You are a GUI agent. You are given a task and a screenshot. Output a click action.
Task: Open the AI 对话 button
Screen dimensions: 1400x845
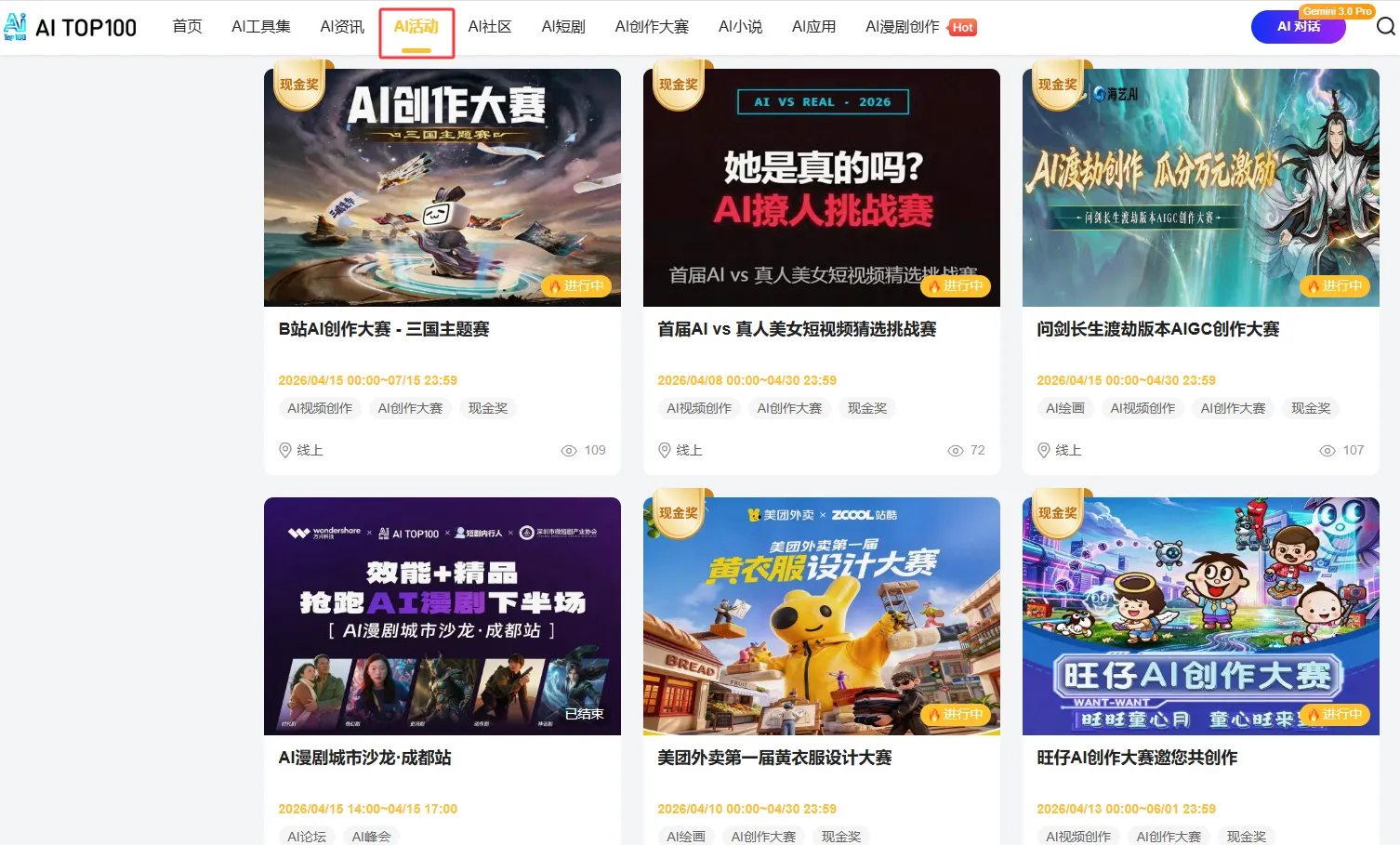click(1298, 27)
